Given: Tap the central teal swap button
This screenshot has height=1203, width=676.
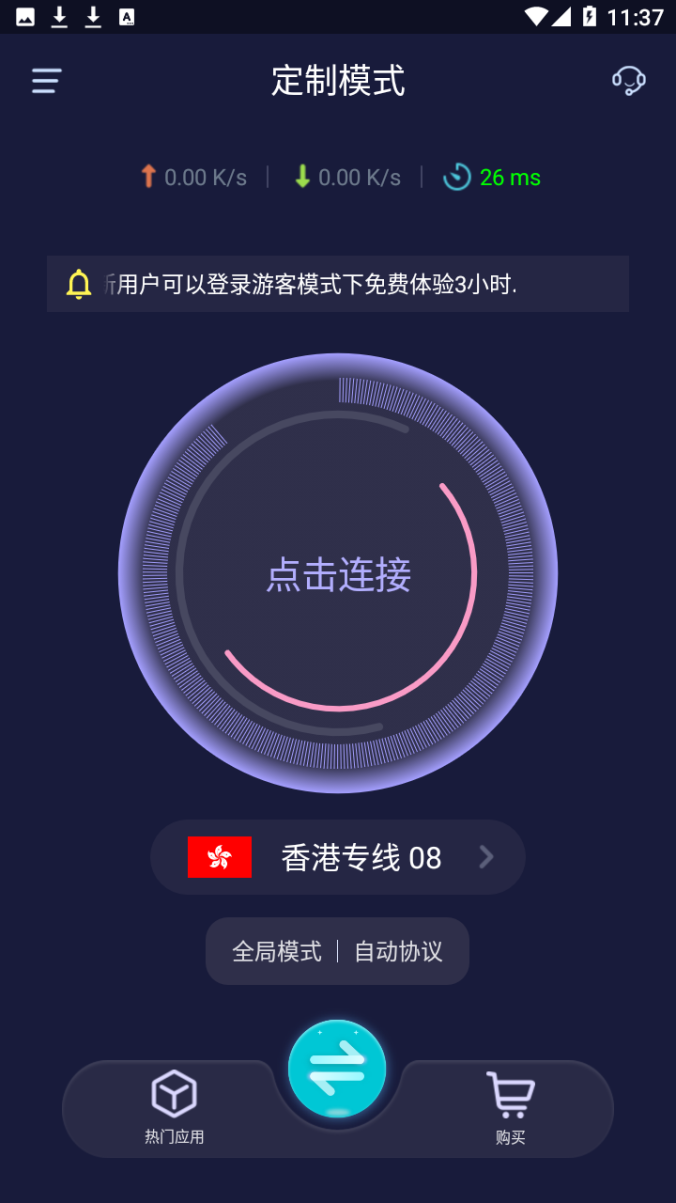Looking at the screenshot, I should [337, 1069].
